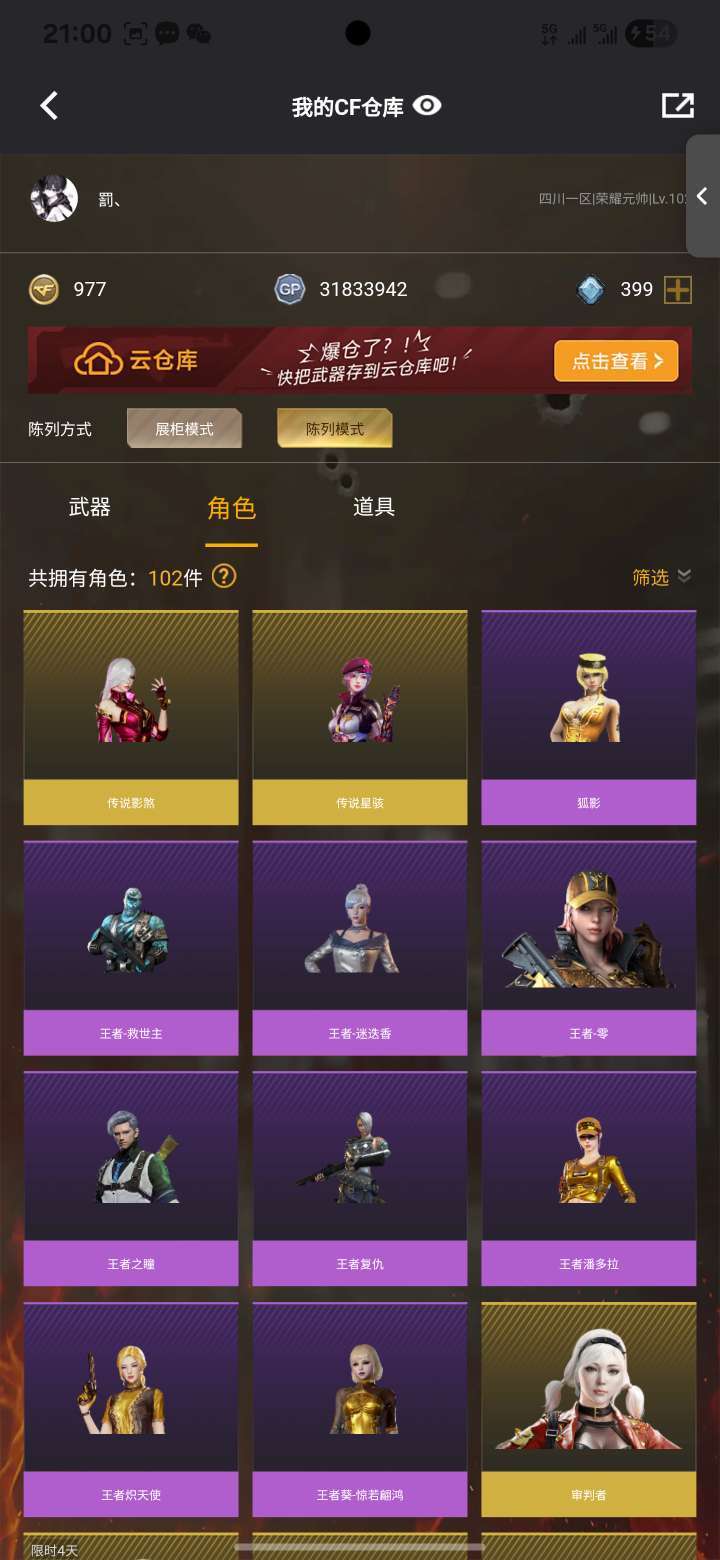Open the 筛选 filter dropdown
This screenshot has height=1560, width=720.
[x=662, y=577]
